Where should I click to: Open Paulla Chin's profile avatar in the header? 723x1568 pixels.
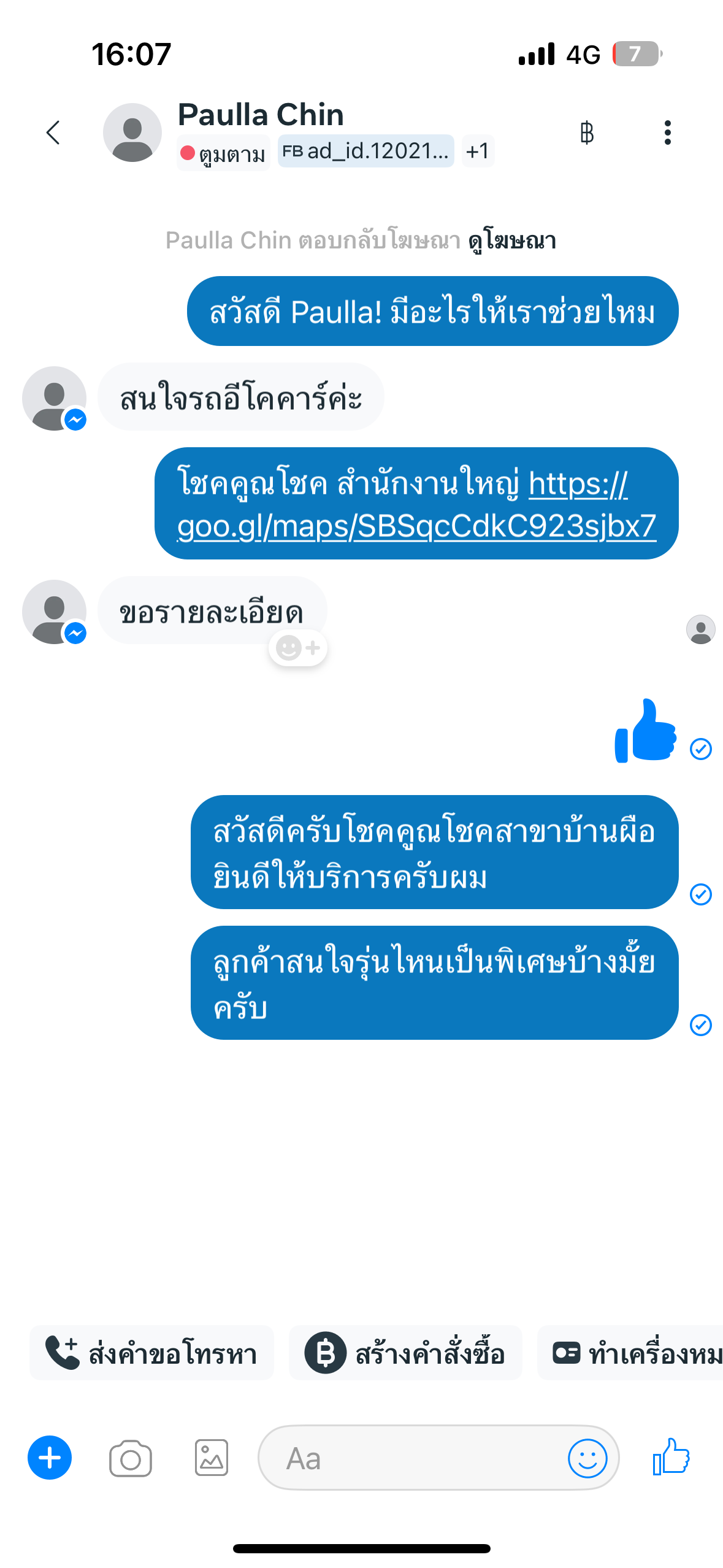(x=132, y=133)
